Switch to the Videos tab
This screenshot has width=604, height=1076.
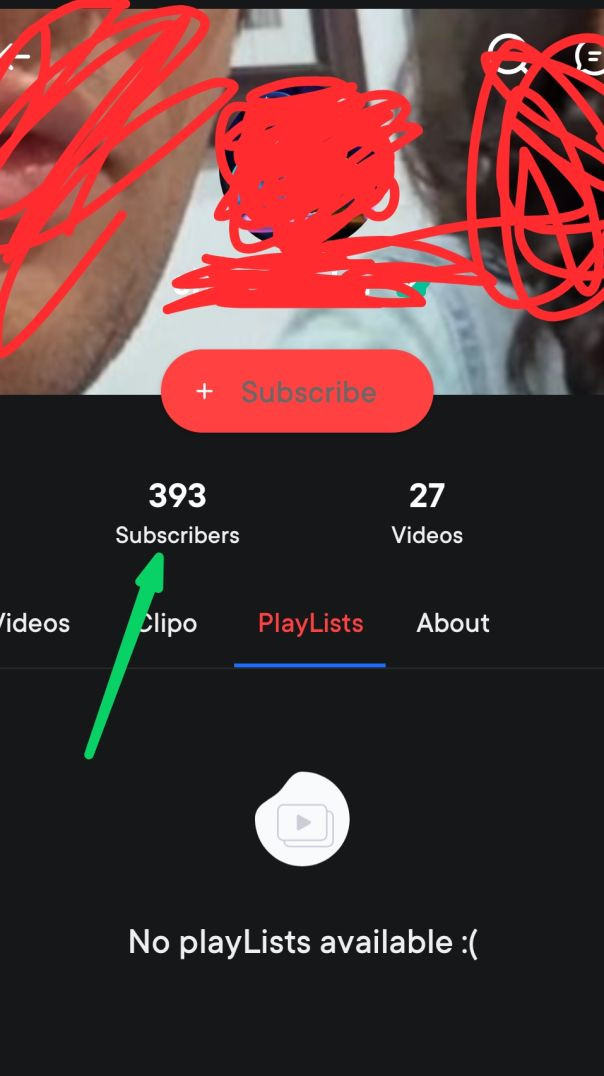click(34, 624)
